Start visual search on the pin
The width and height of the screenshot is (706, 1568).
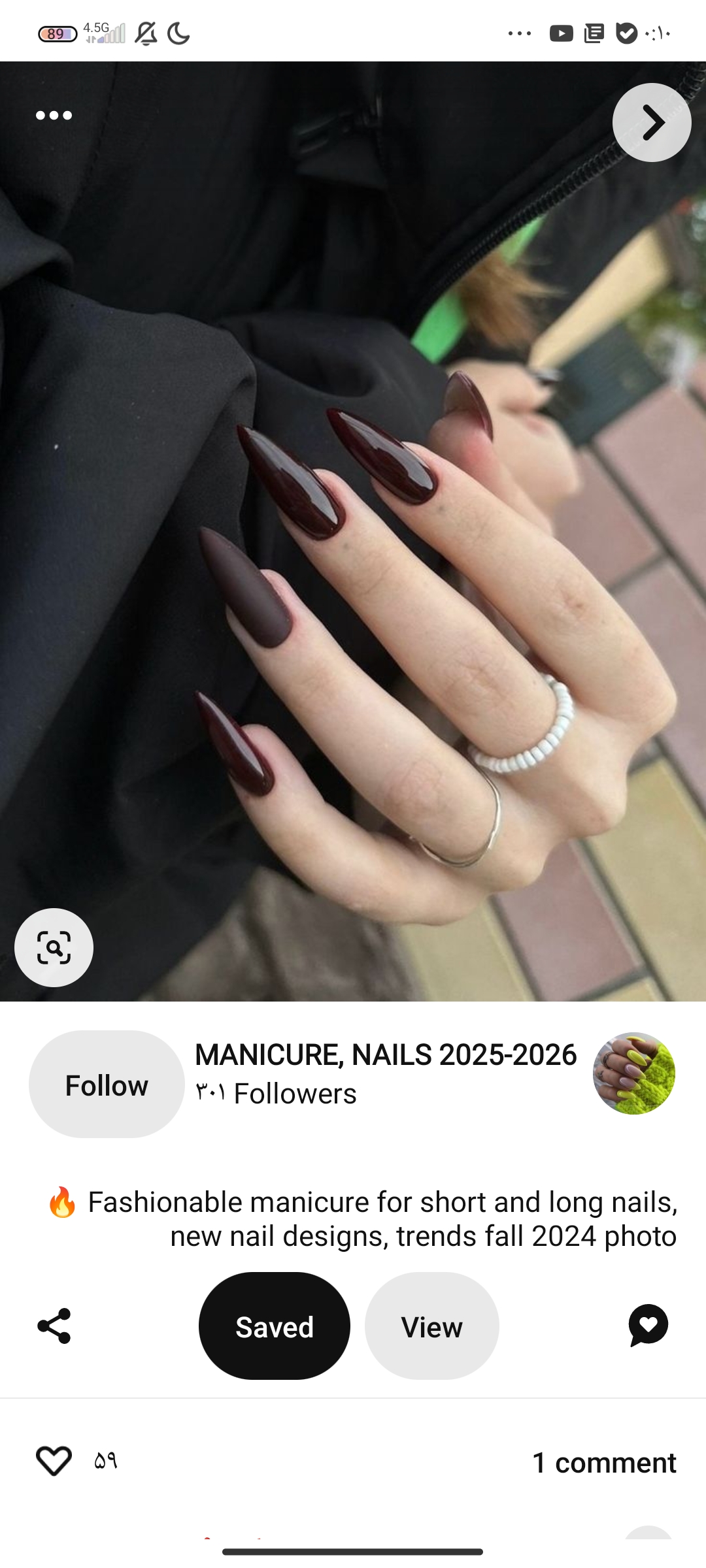[x=54, y=947]
